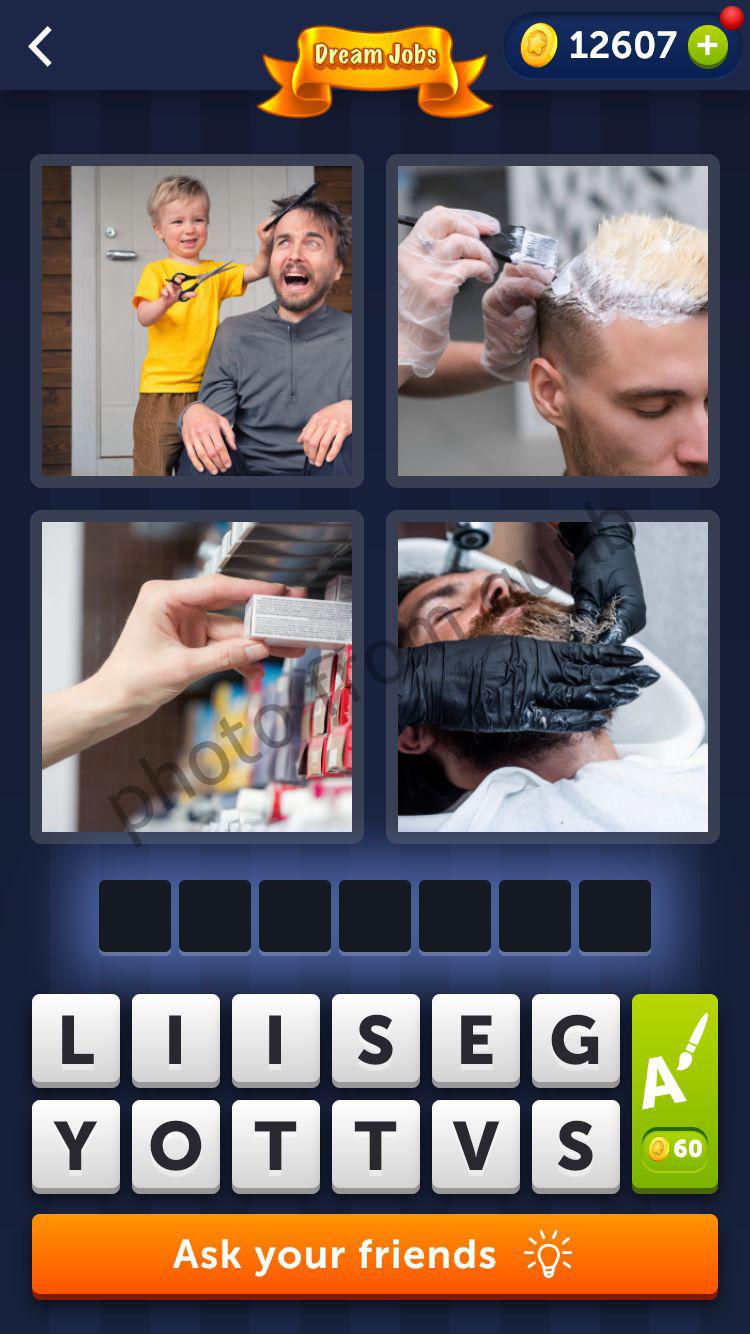
Task: Select the letter Y tile
Action: pos(76,1146)
